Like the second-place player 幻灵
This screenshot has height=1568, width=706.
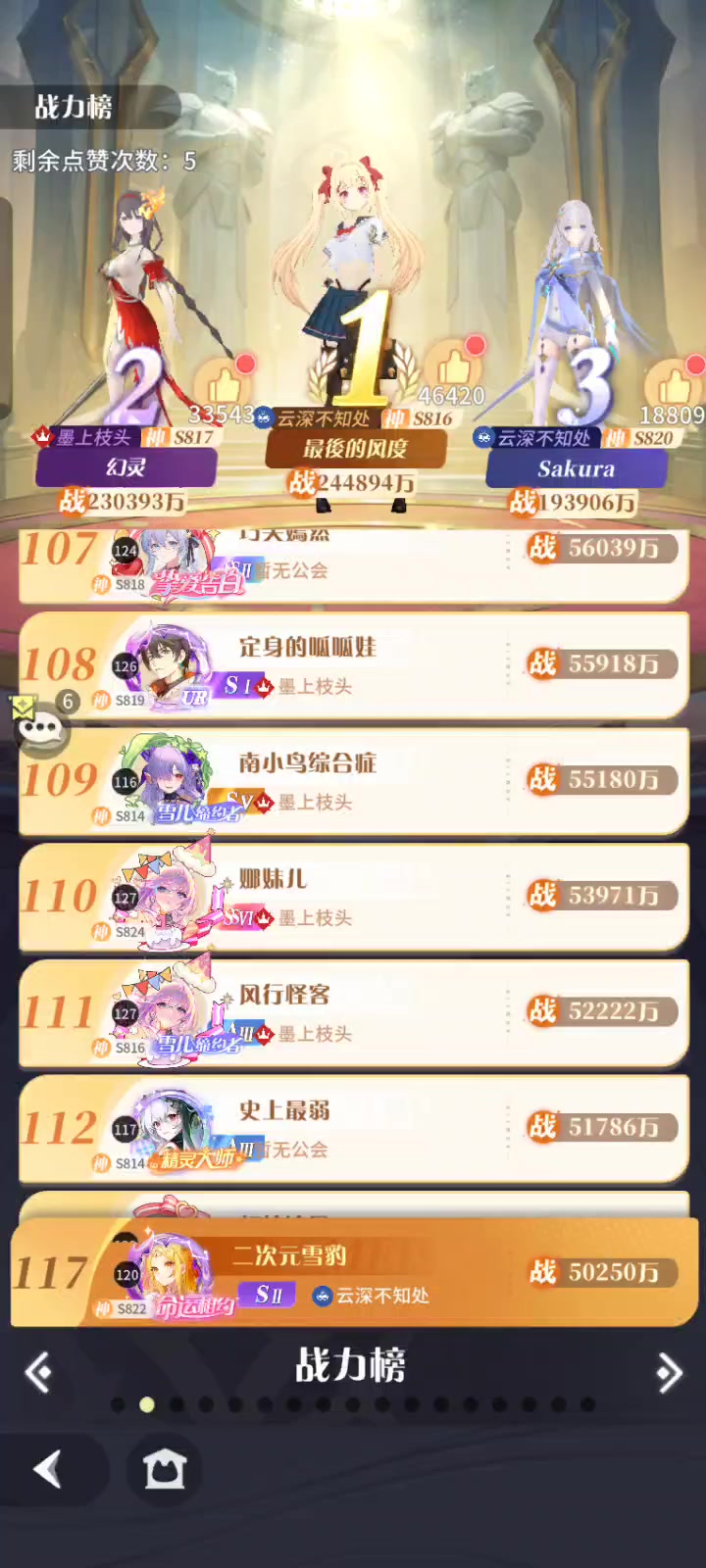224,384
